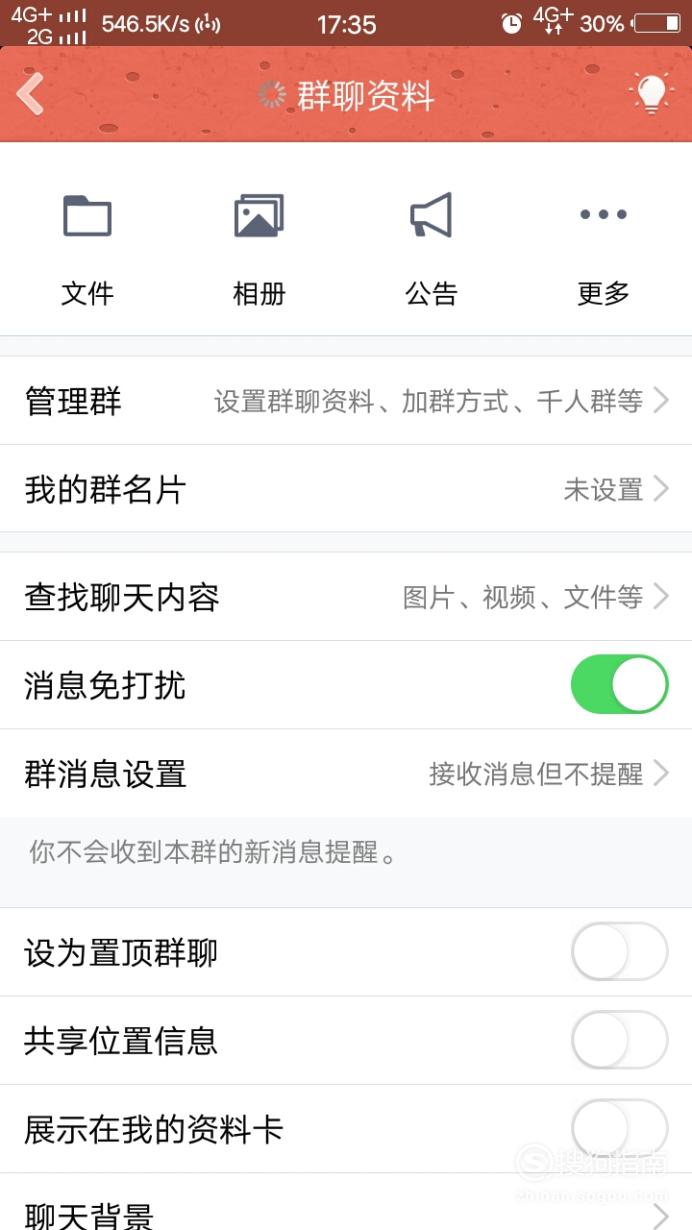Disable the 消息免打扰 switch
Image resolution: width=692 pixels, height=1230 pixels.
click(x=619, y=685)
